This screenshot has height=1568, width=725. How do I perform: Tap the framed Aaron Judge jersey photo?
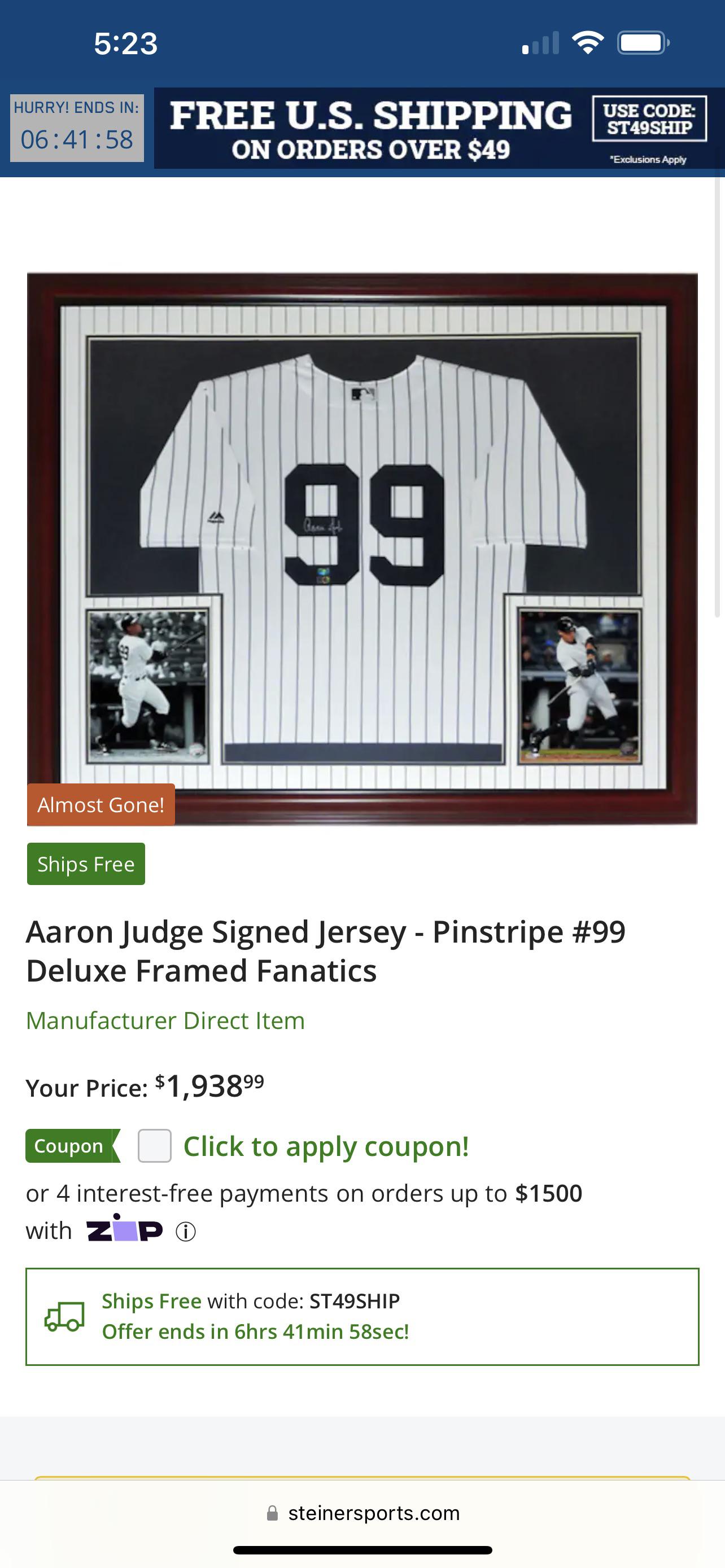(362, 542)
